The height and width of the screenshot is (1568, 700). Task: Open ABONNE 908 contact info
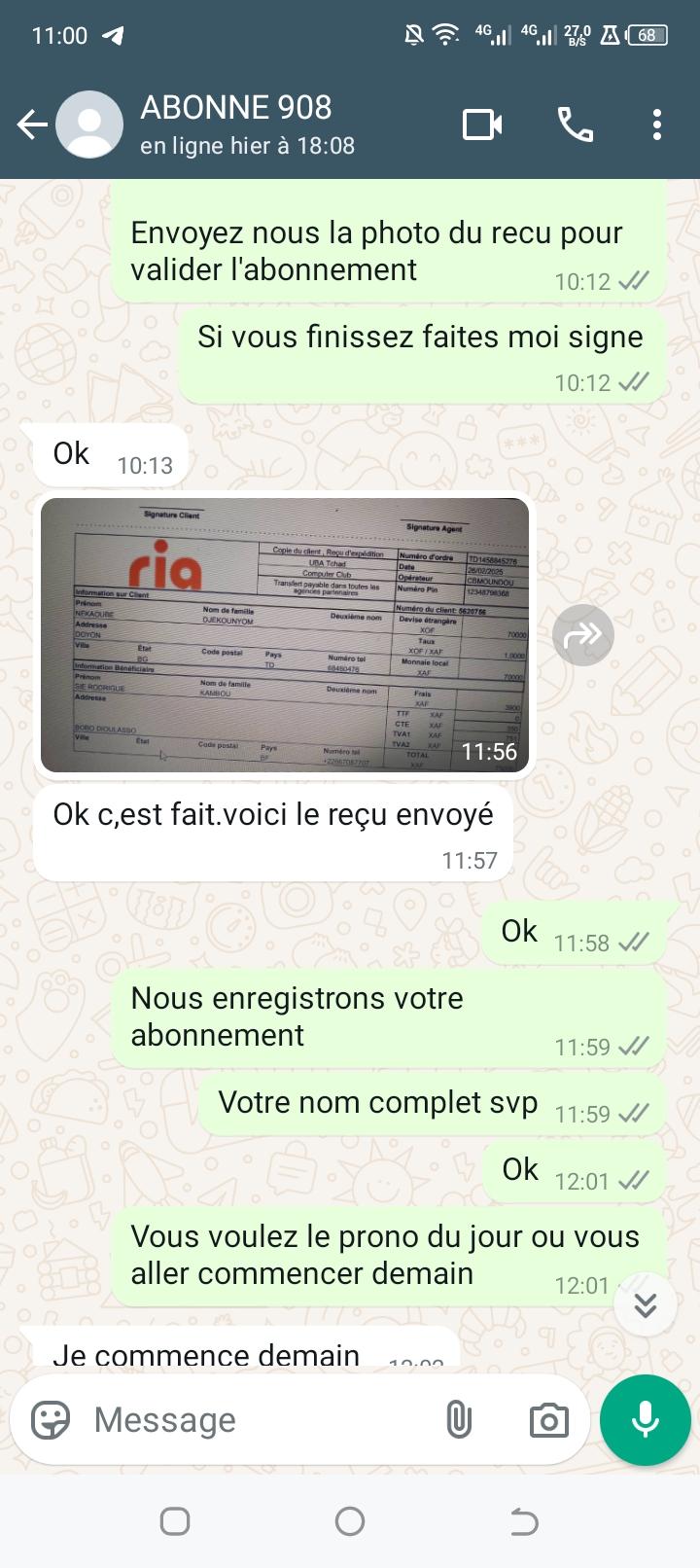point(247,125)
